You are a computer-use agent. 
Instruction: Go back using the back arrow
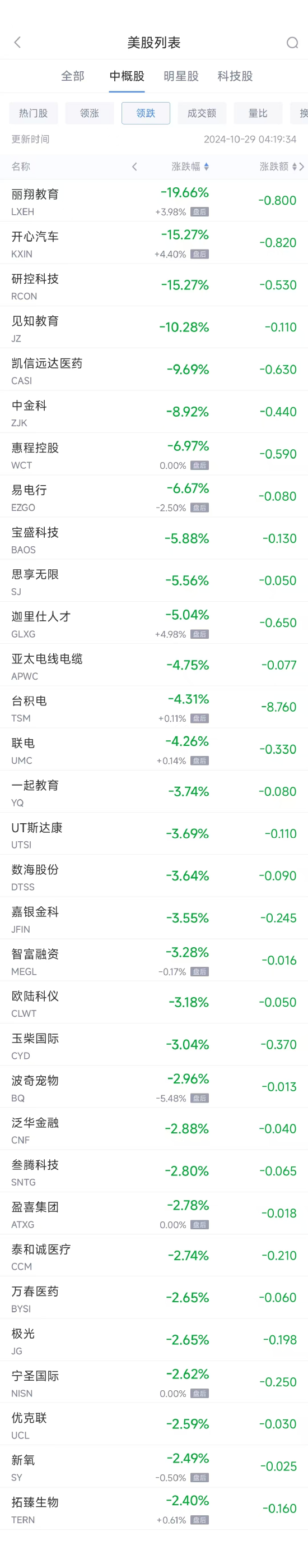(x=17, y=42)
